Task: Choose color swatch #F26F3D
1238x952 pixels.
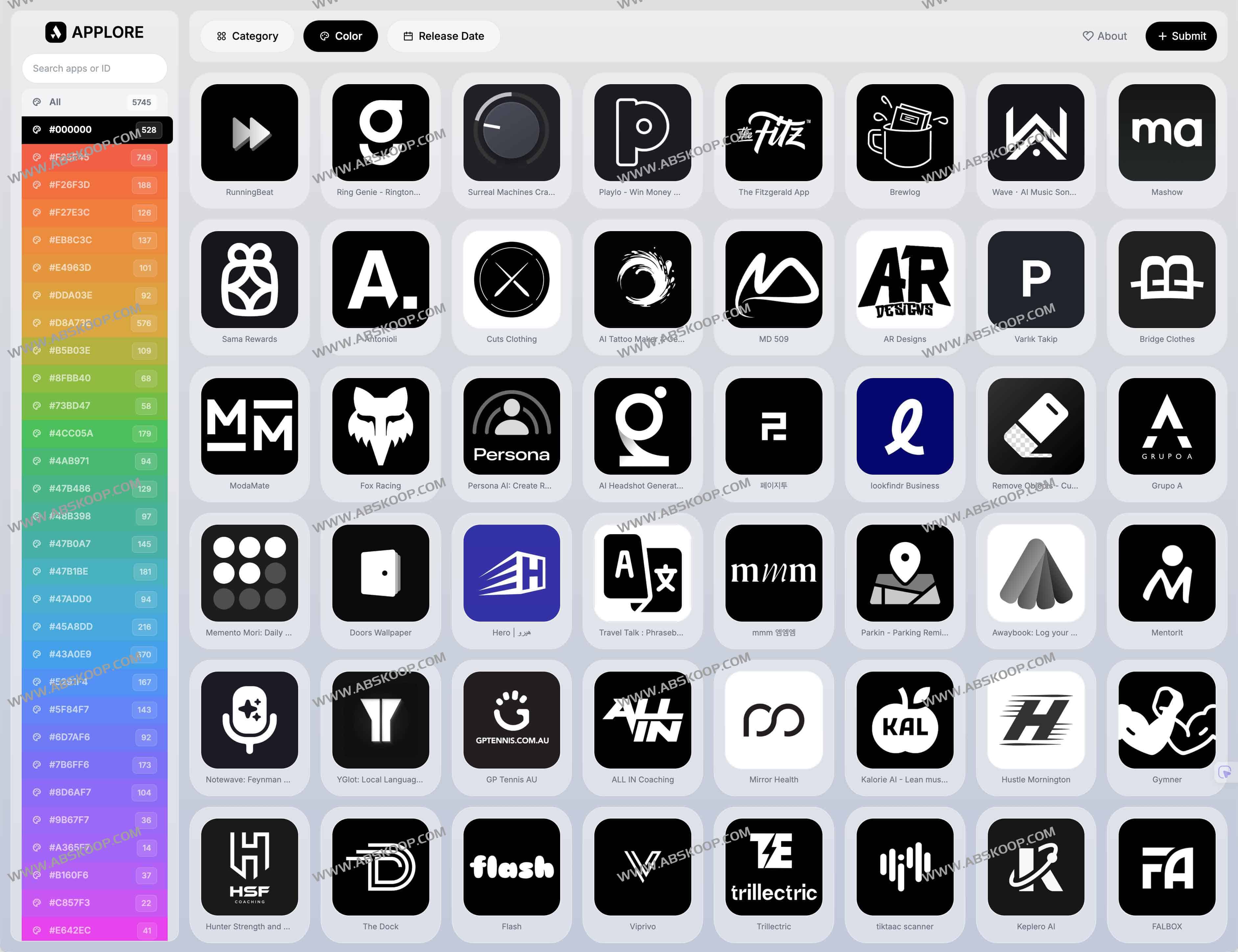Action: (94, 185)
